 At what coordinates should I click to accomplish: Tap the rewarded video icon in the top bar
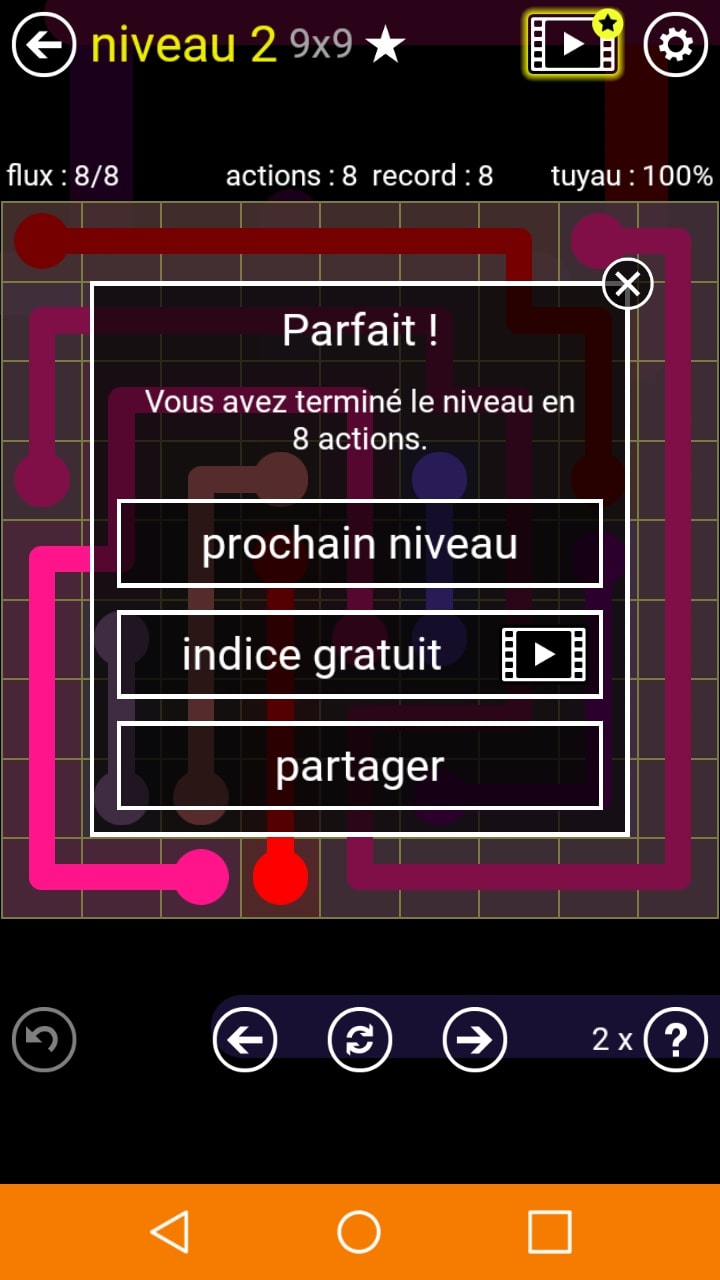pos(572,45)
